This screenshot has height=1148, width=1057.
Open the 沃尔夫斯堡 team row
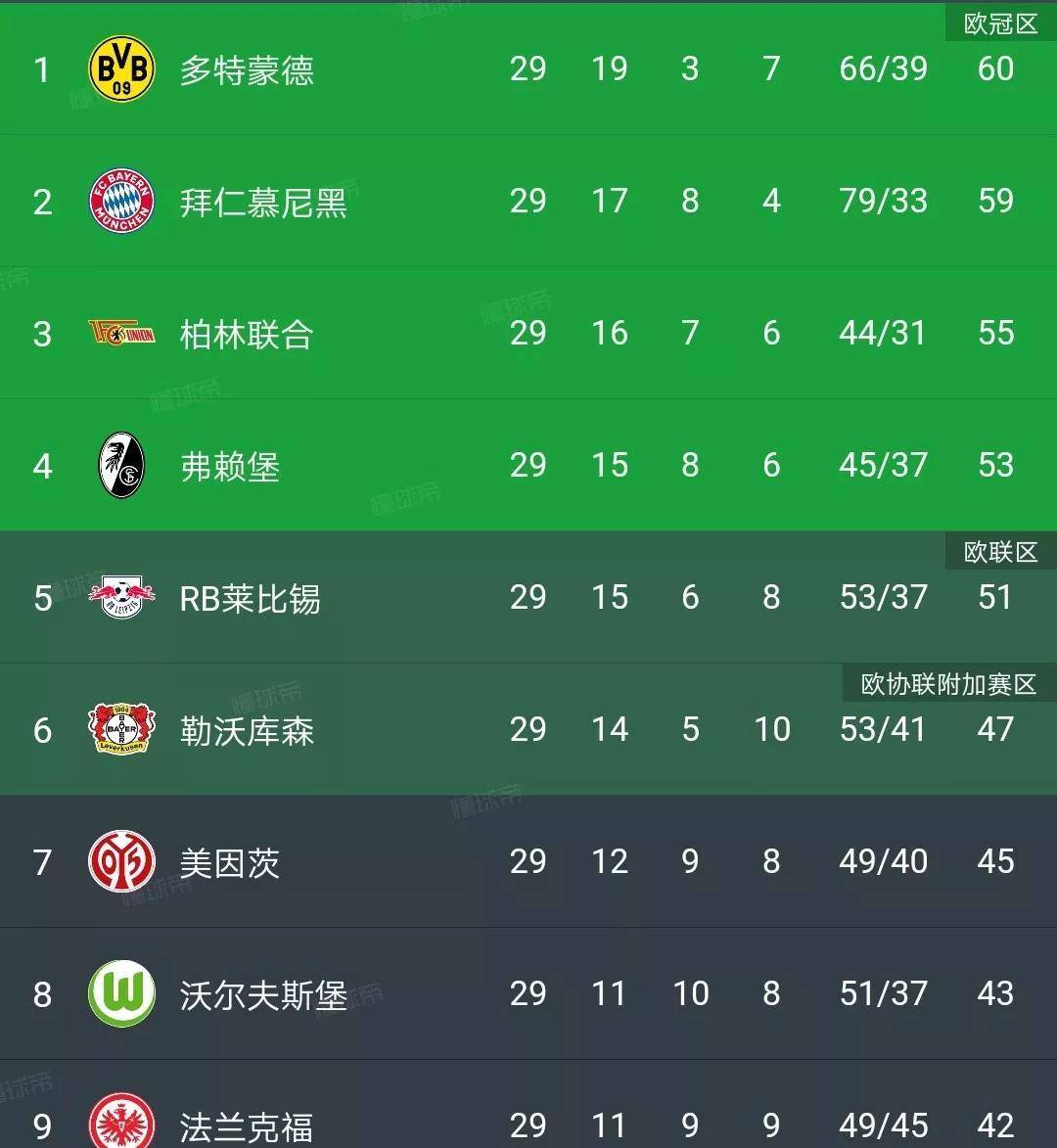tap(262, 994)
